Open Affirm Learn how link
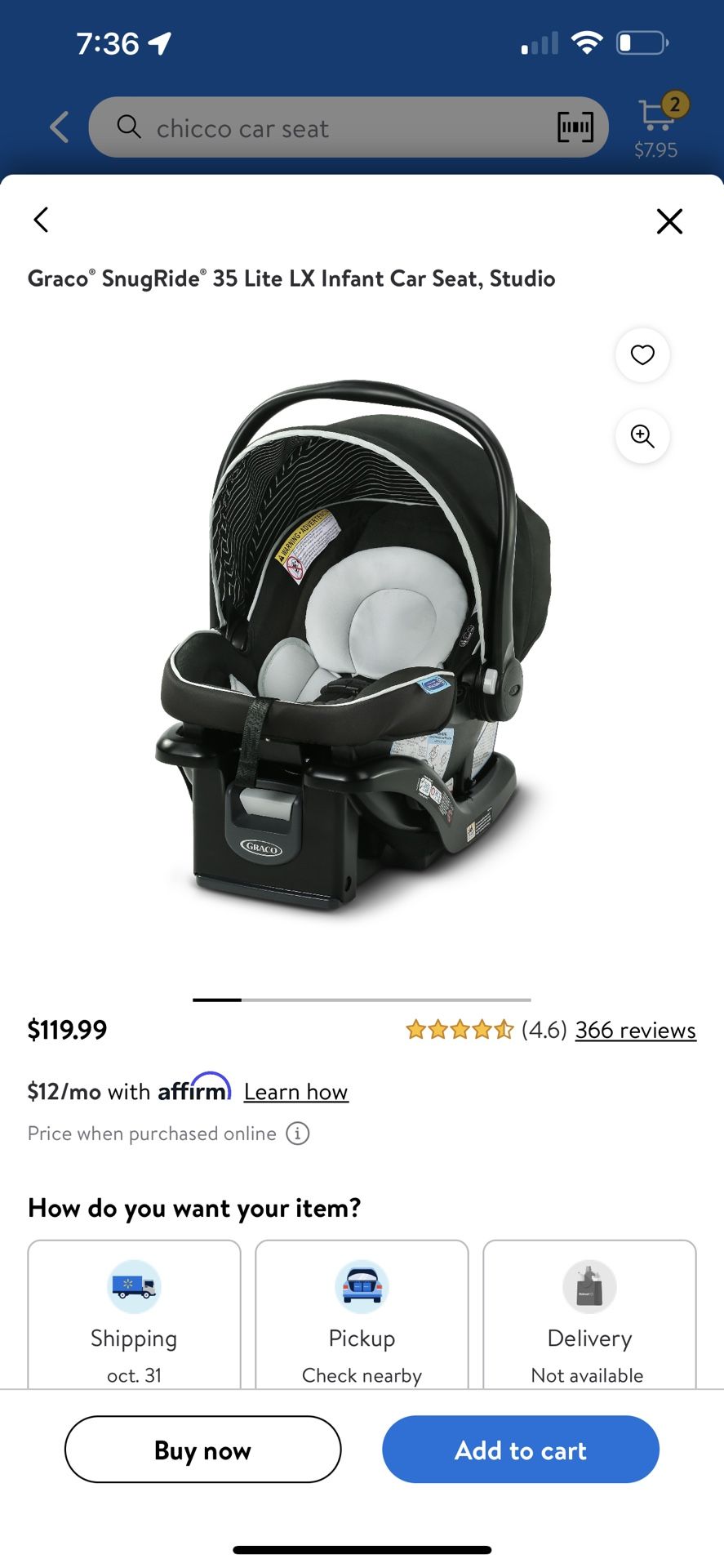Image resolution: width=724 pixels, height=1568 pixels. click(296, 1092)
